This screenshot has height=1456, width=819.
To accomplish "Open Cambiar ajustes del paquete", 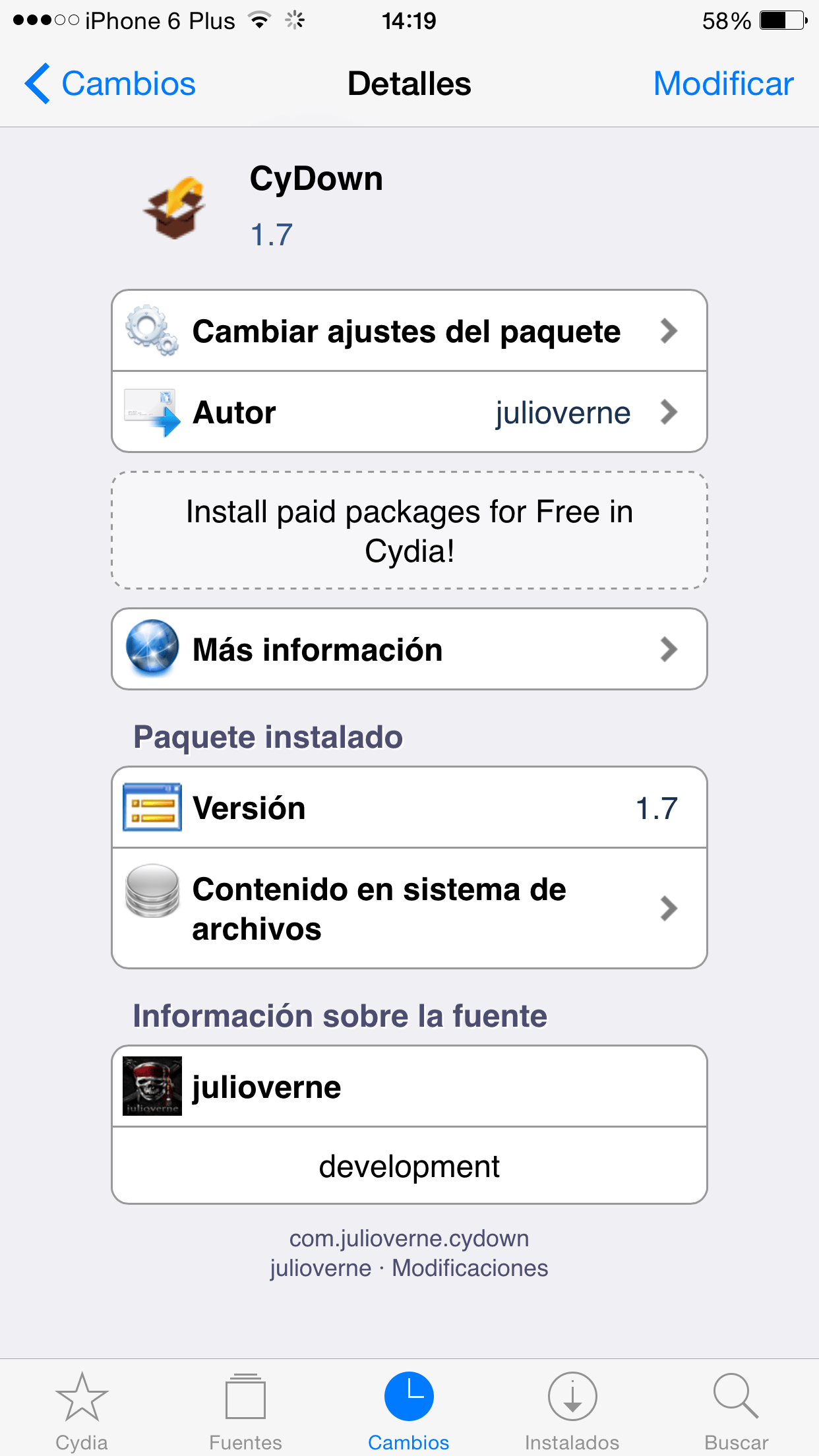I will point(409,331).
